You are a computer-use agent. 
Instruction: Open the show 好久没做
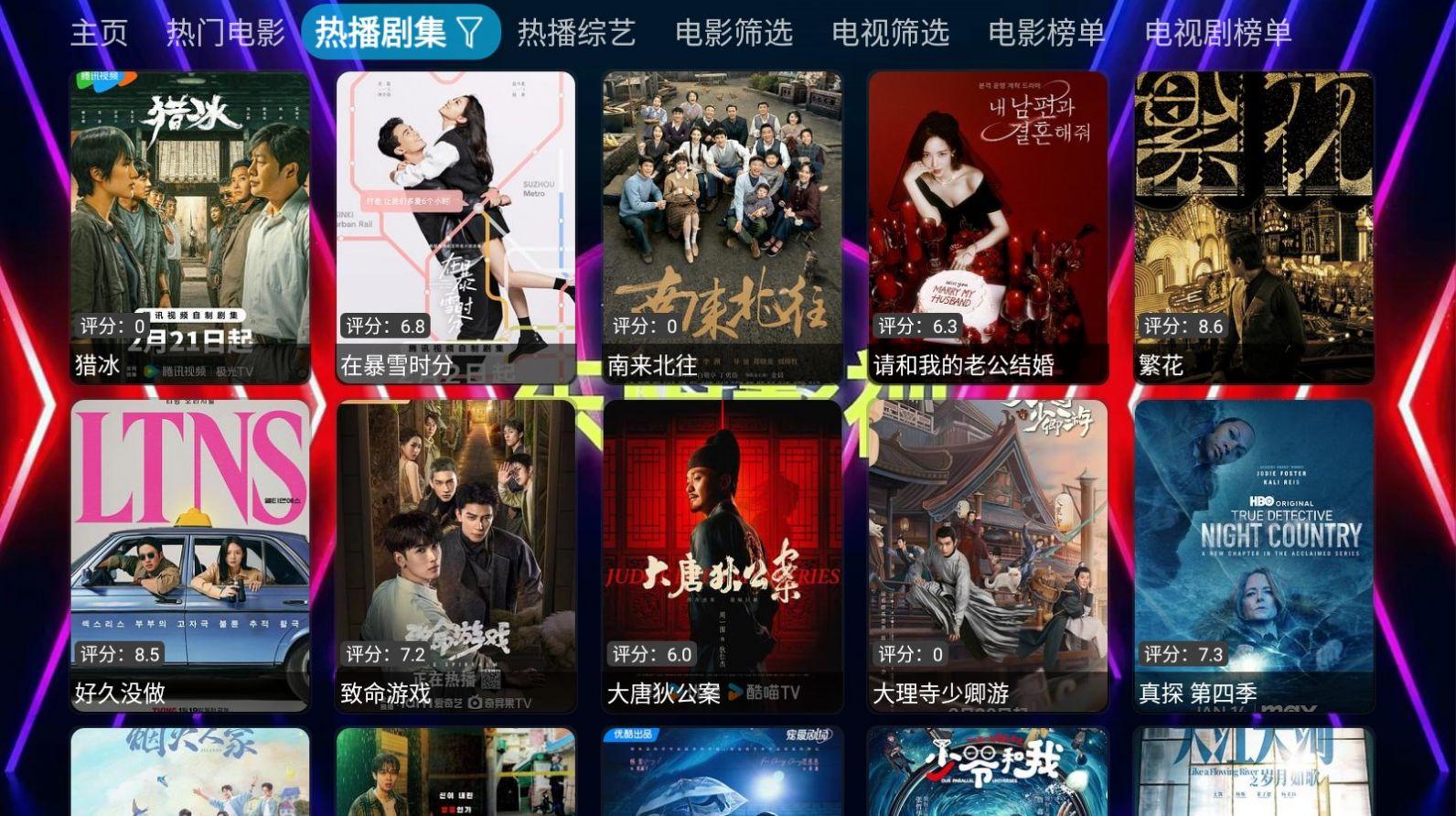pos(190,554)
